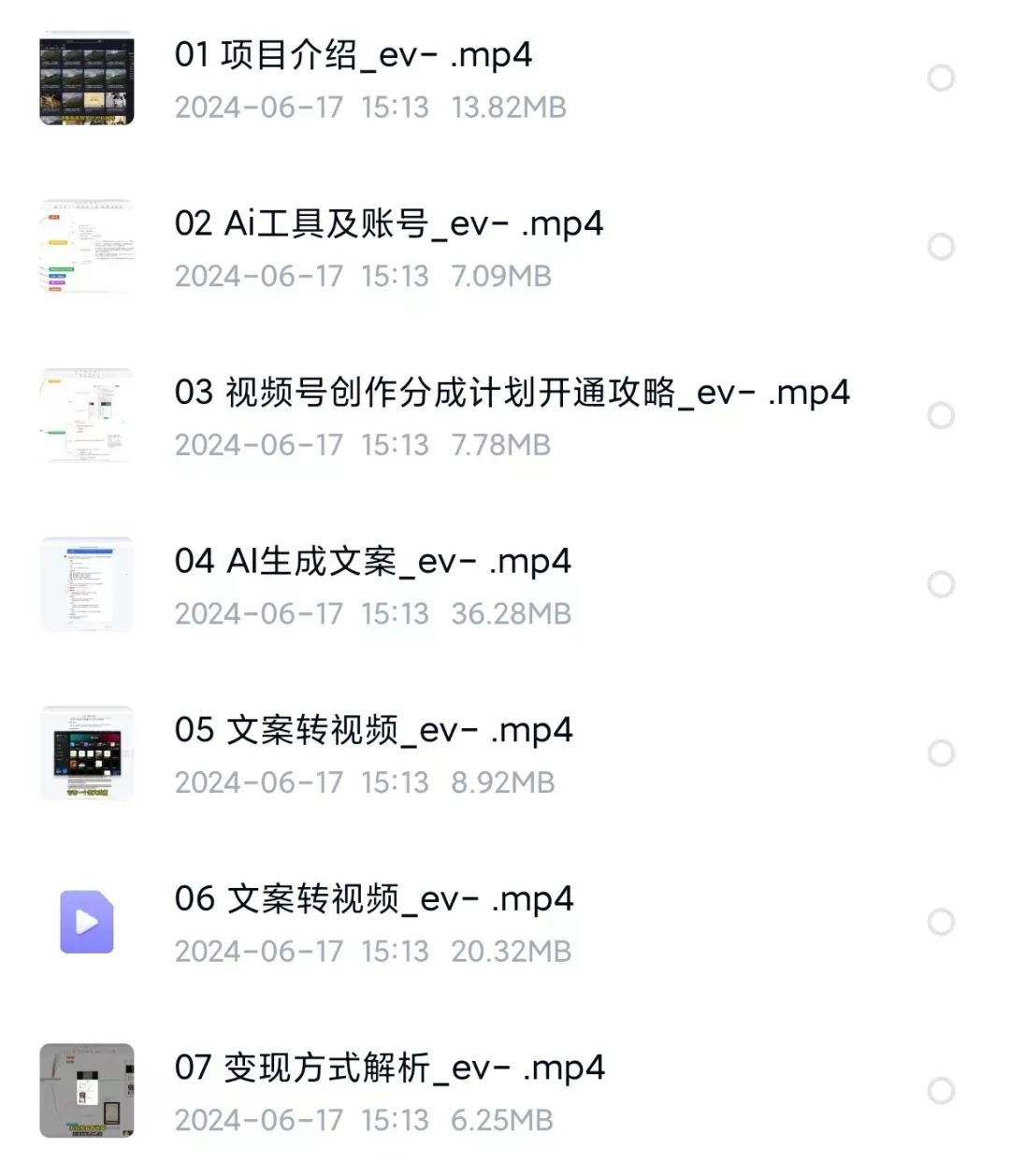This screenshot has height=1176, width=1010.
Task: Open the file 01 项目介绍_ev- .mp4
Action: pos(352,55)
